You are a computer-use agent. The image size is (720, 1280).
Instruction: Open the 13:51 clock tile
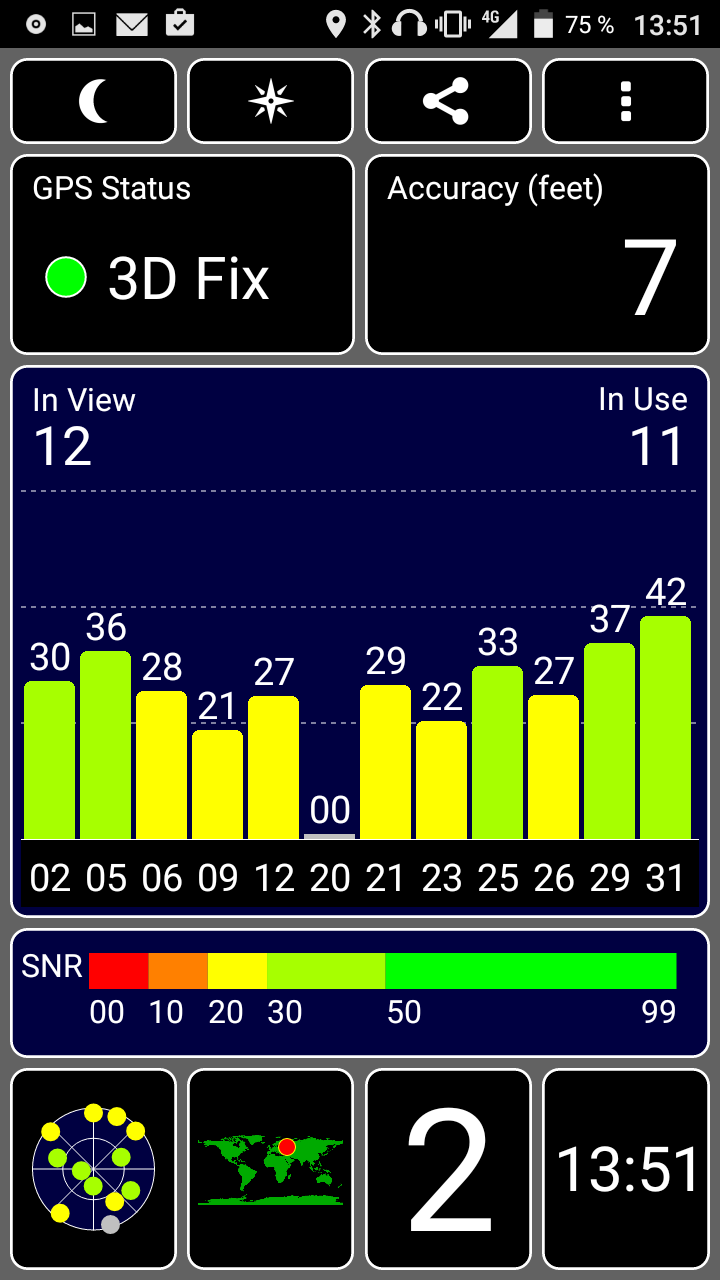pos(626,1170)
